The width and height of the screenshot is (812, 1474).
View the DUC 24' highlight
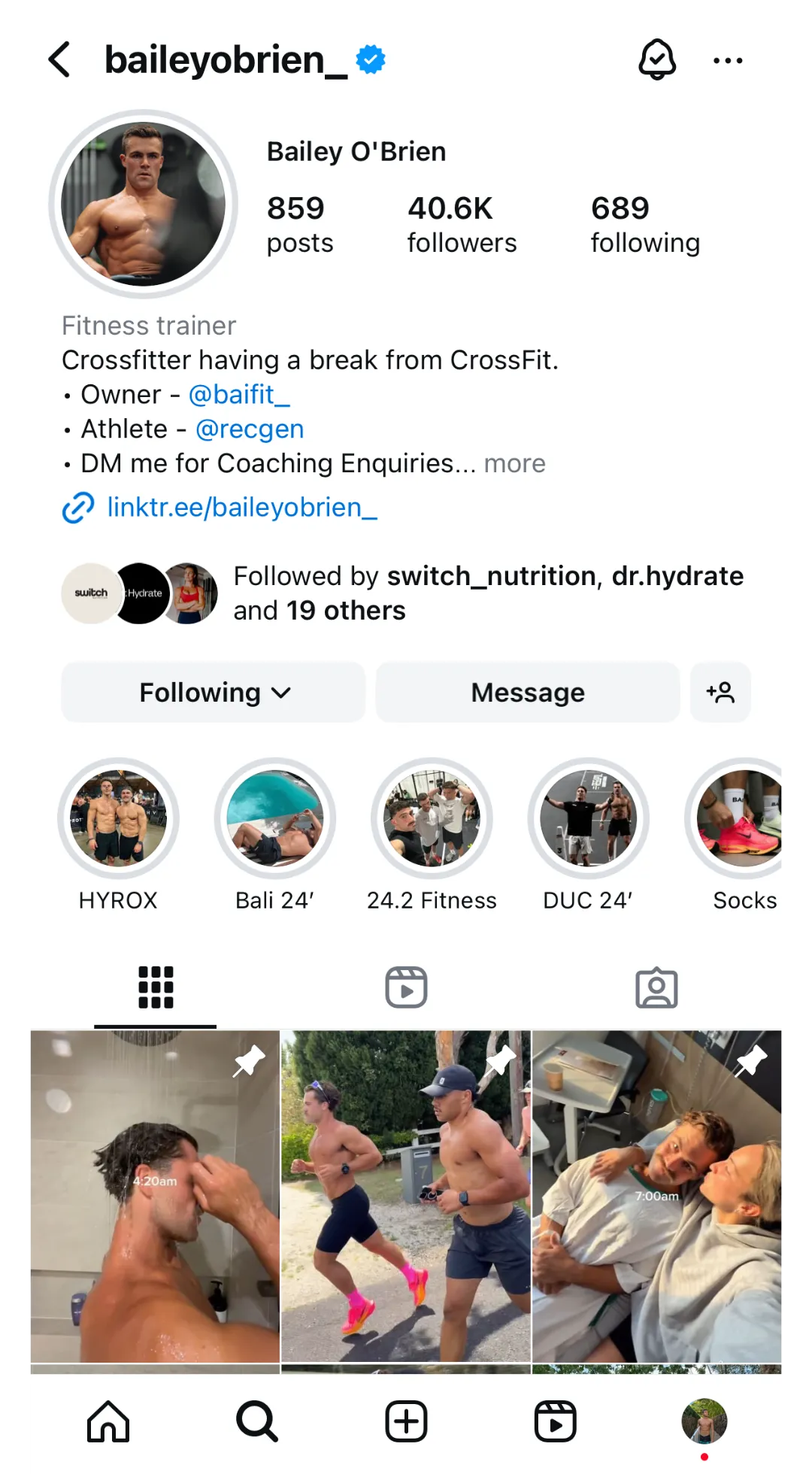(588, 818)
